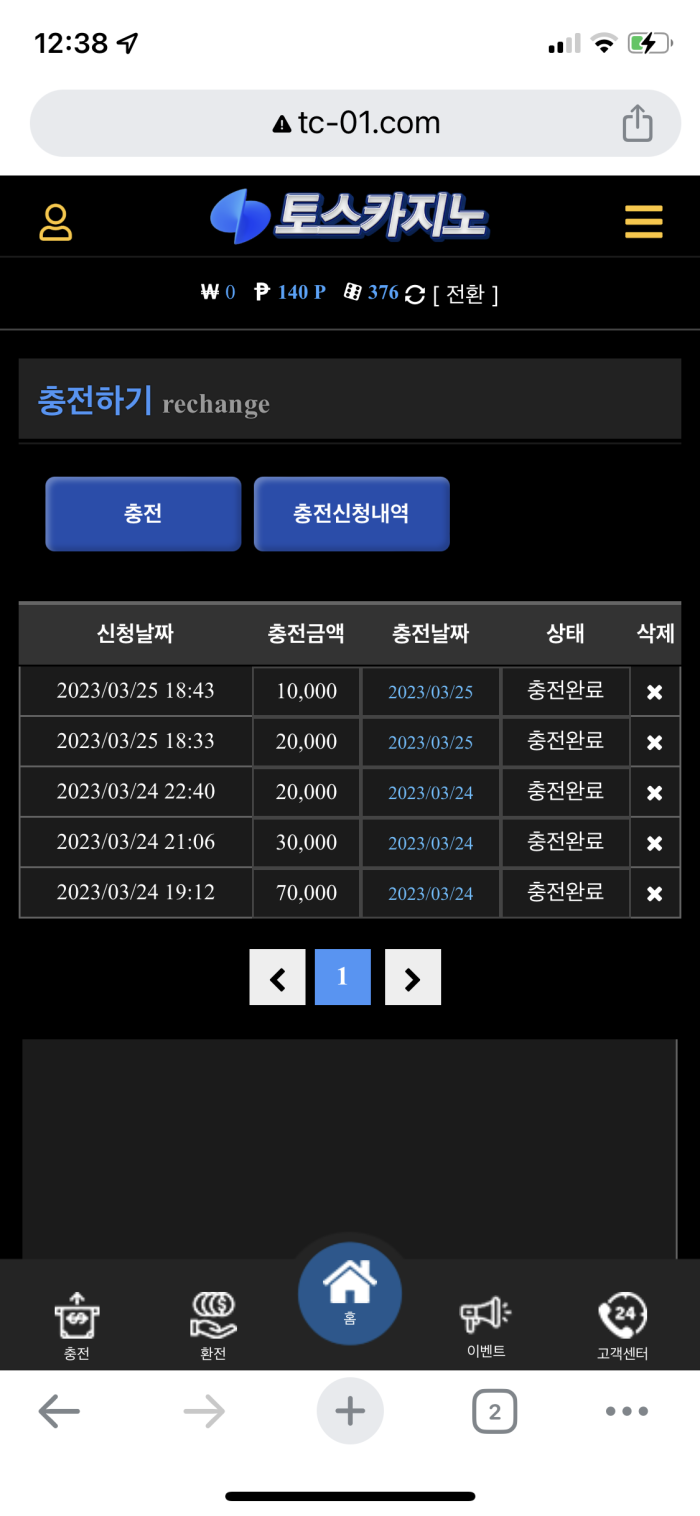The width and height of the screenshot is (700, 1516).
Task: Delete the 2023/03/25 18:33 record
Action: pos(654,742)
